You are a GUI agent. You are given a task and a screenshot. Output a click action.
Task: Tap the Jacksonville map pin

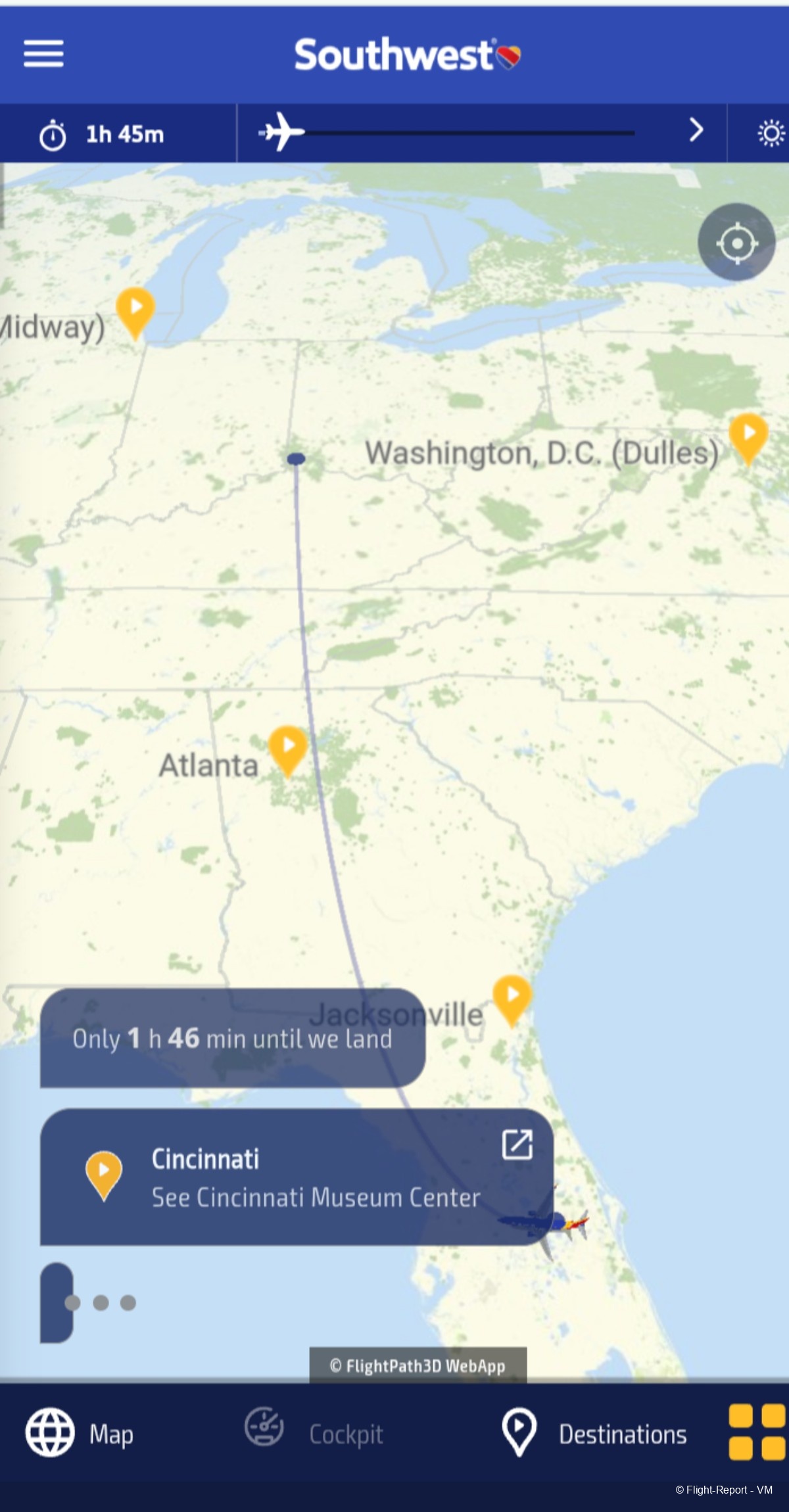click(x=512, y=997)
